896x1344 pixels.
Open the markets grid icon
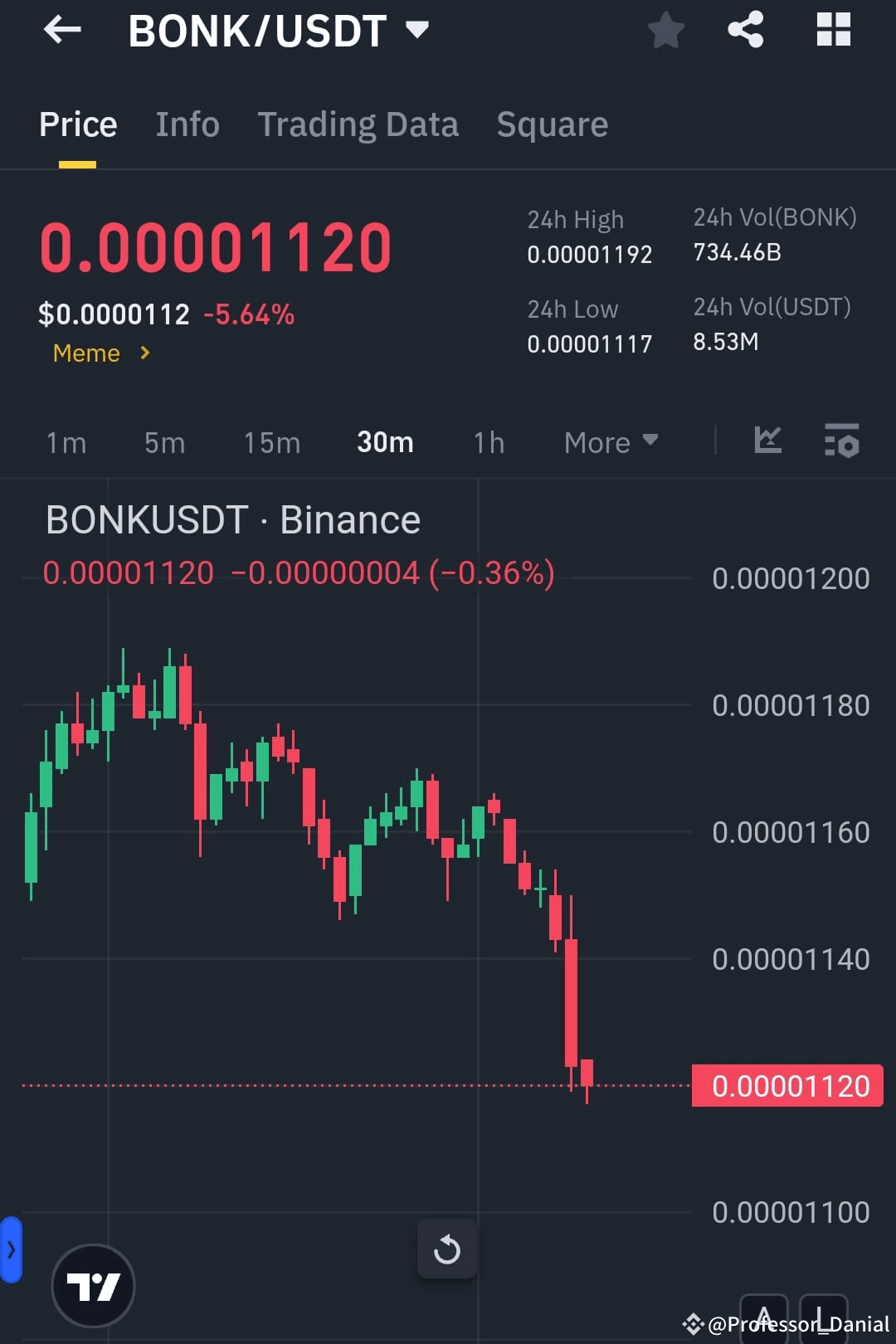833,30
